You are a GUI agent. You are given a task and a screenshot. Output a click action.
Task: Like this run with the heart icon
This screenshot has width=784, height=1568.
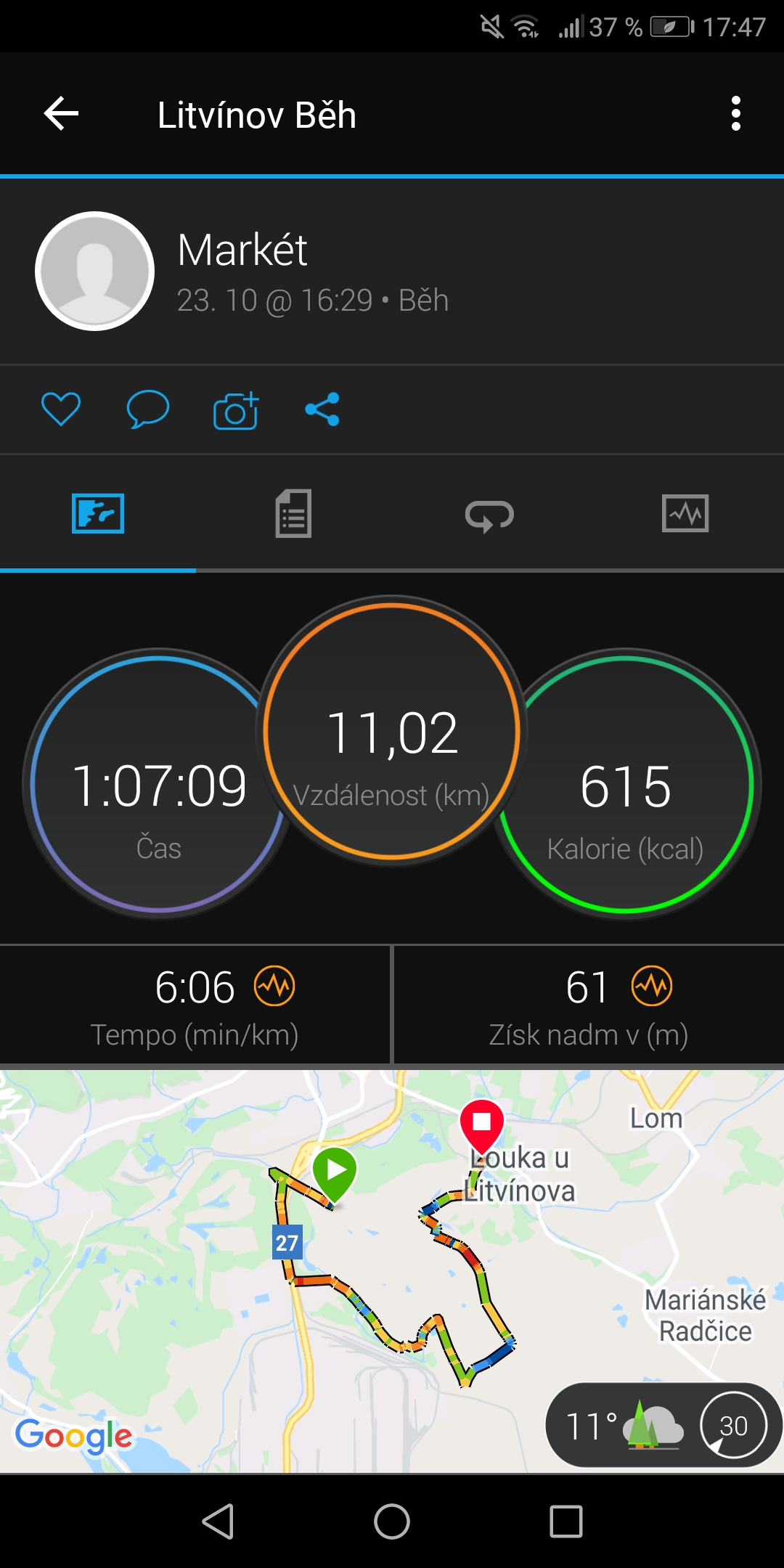click(61, 409)
